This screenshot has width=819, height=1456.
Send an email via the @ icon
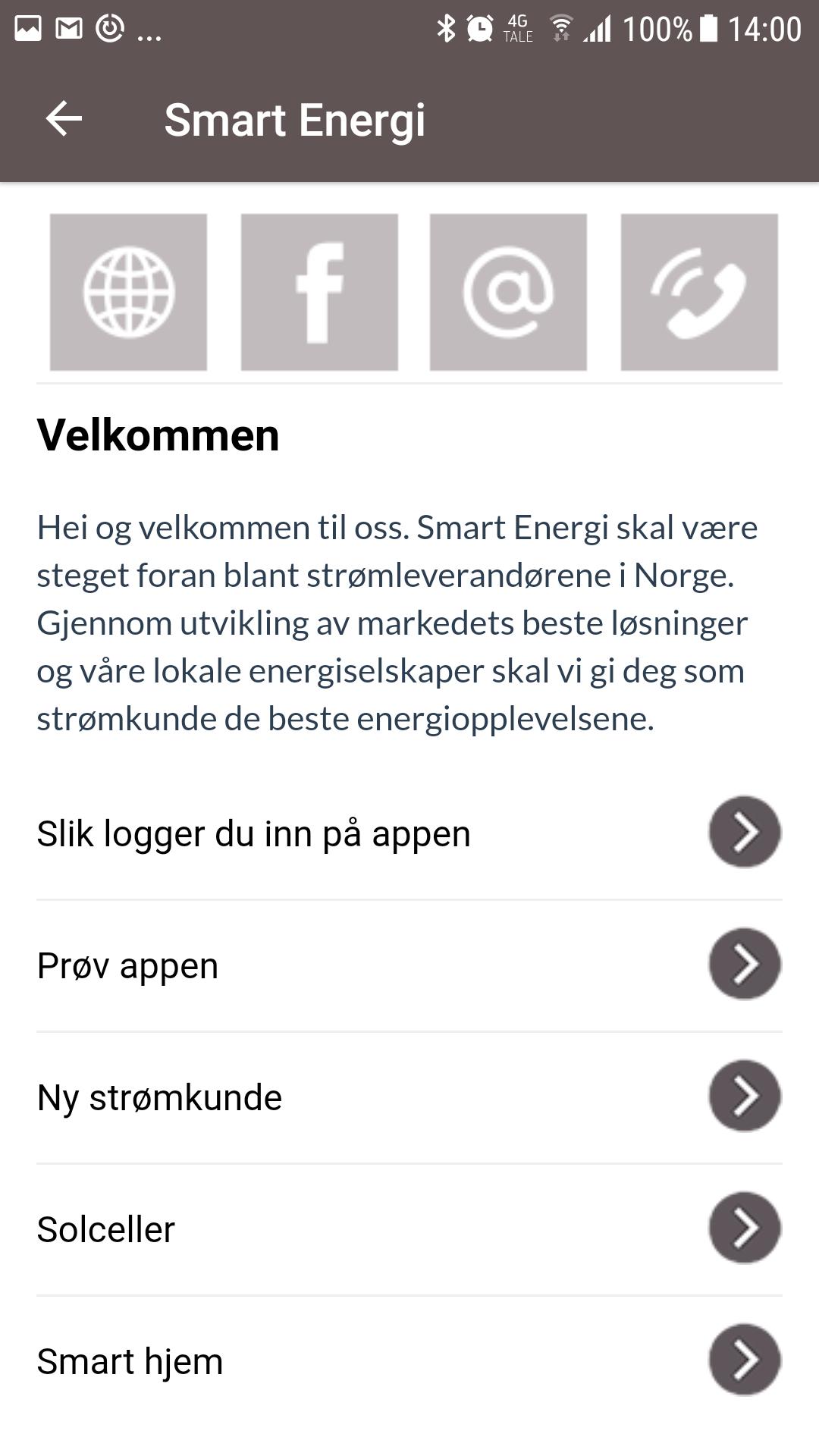coord(508,293)
